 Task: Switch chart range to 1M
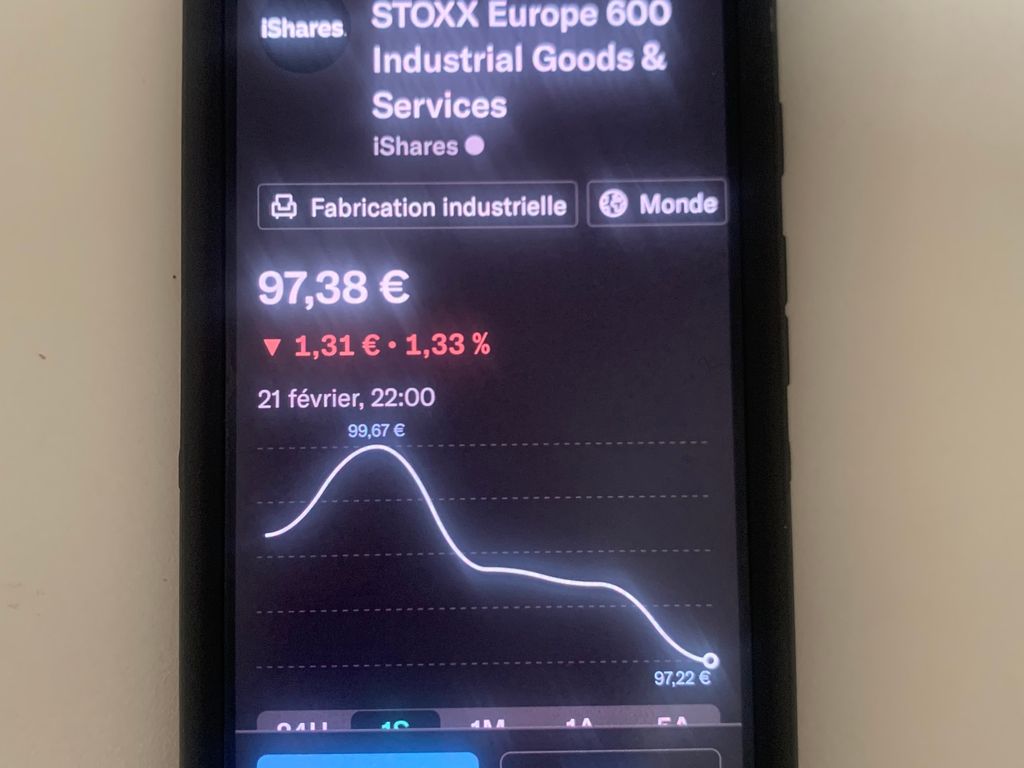point(487,724)
